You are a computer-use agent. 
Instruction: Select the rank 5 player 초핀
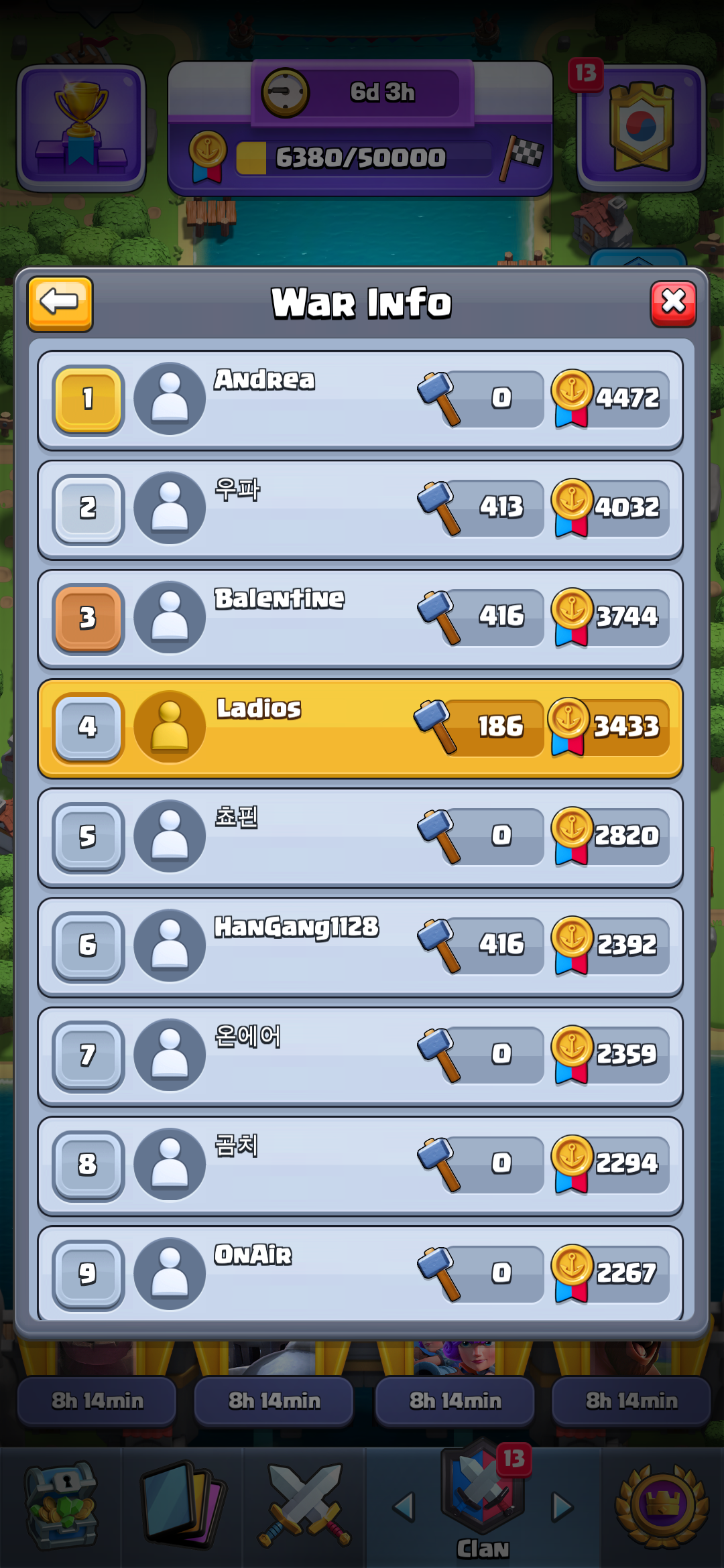[360, 838]
